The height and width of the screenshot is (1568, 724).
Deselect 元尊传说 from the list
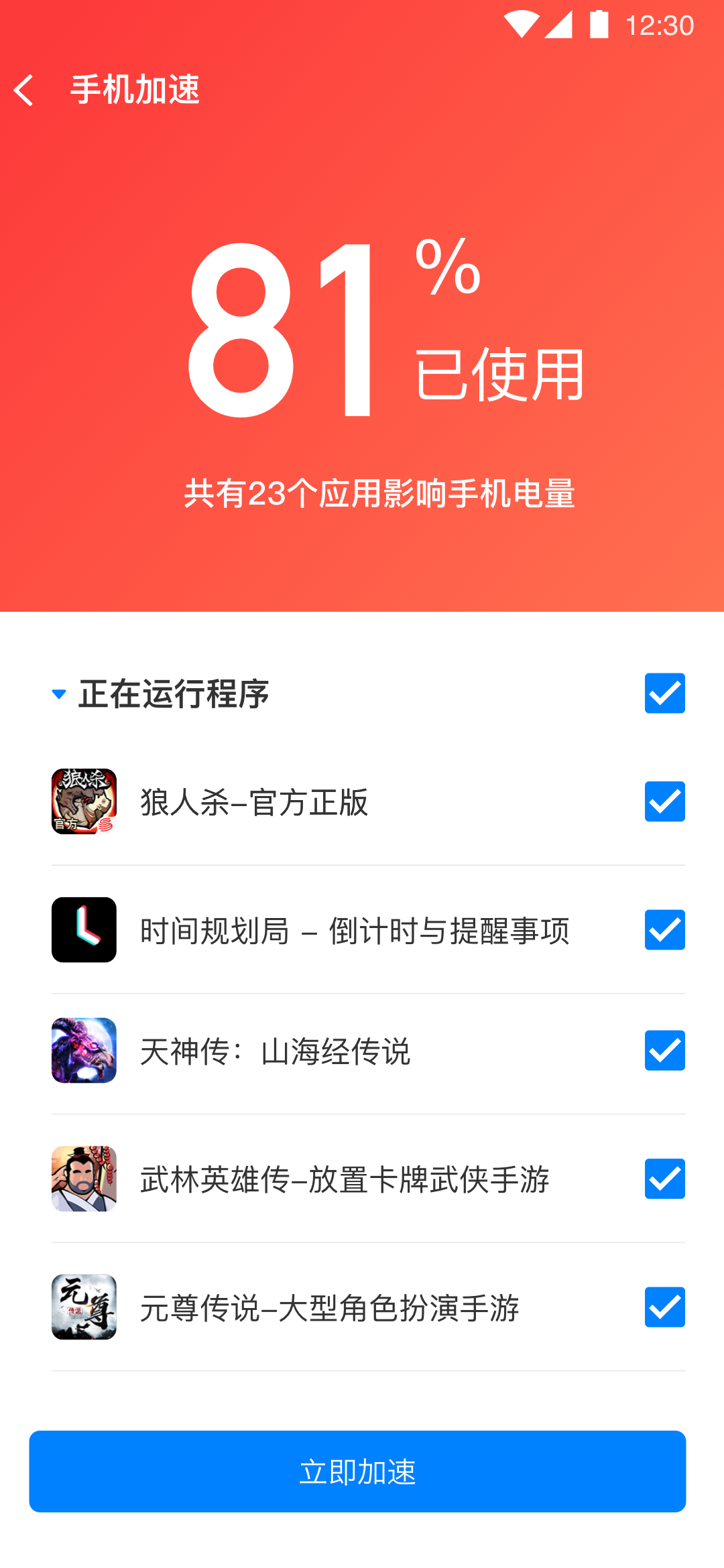coord(664,1307)
